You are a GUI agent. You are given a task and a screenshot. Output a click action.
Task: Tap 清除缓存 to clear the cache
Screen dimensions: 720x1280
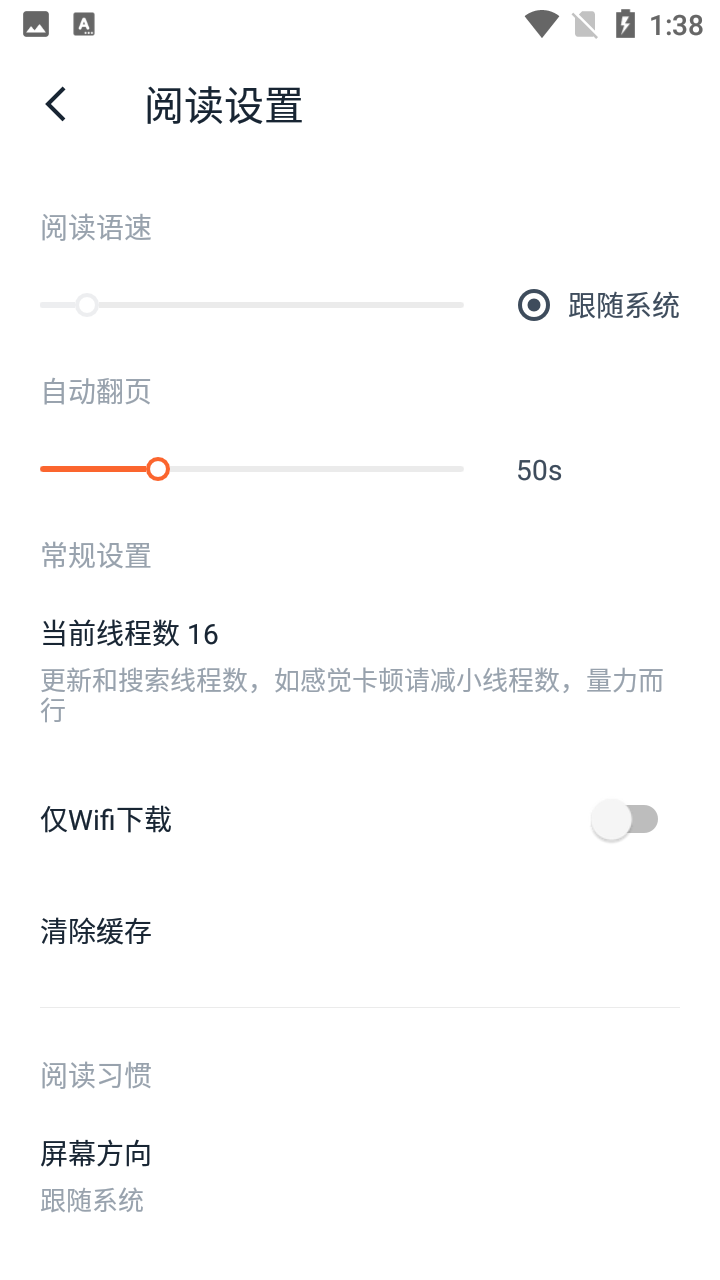tap(95, 931)
